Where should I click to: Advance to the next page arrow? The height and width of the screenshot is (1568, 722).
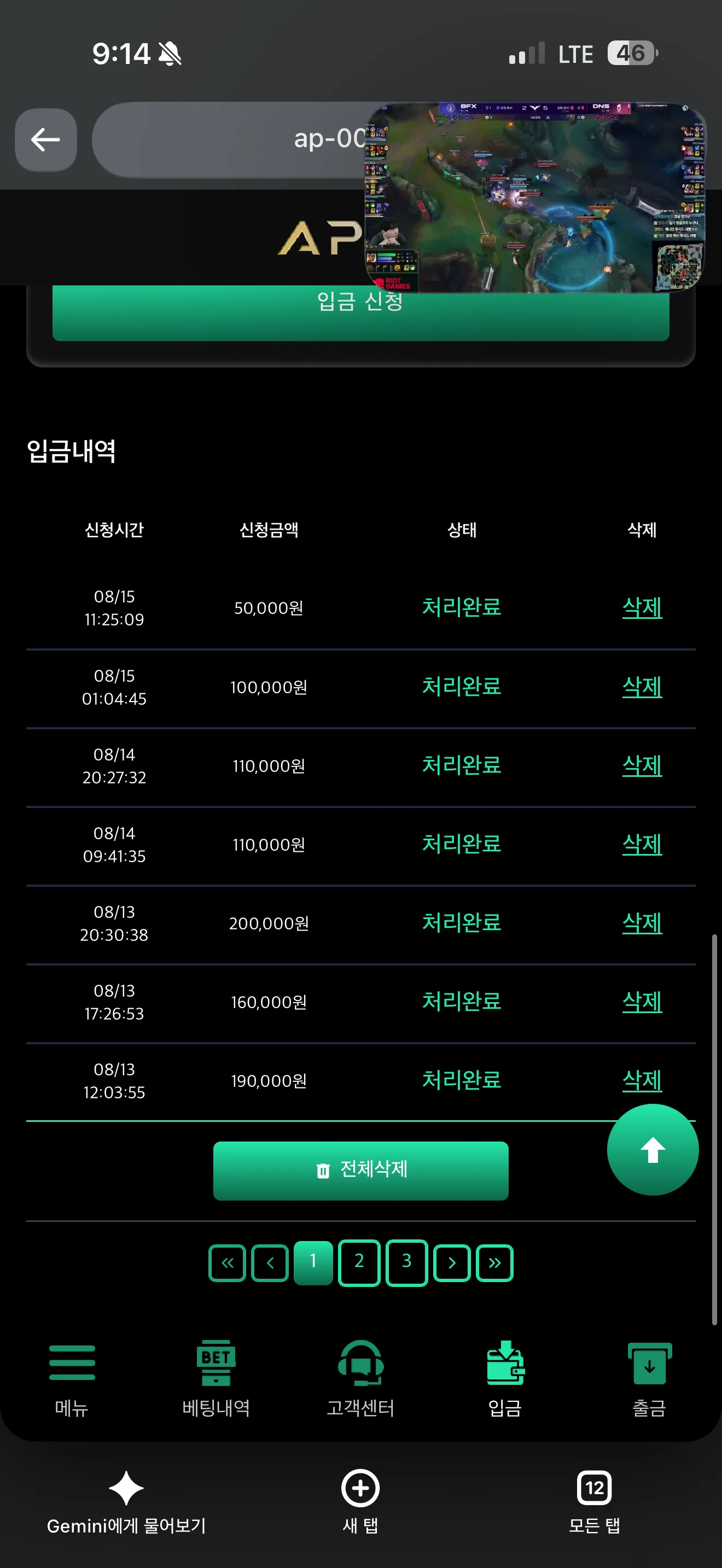(452, 1263)
